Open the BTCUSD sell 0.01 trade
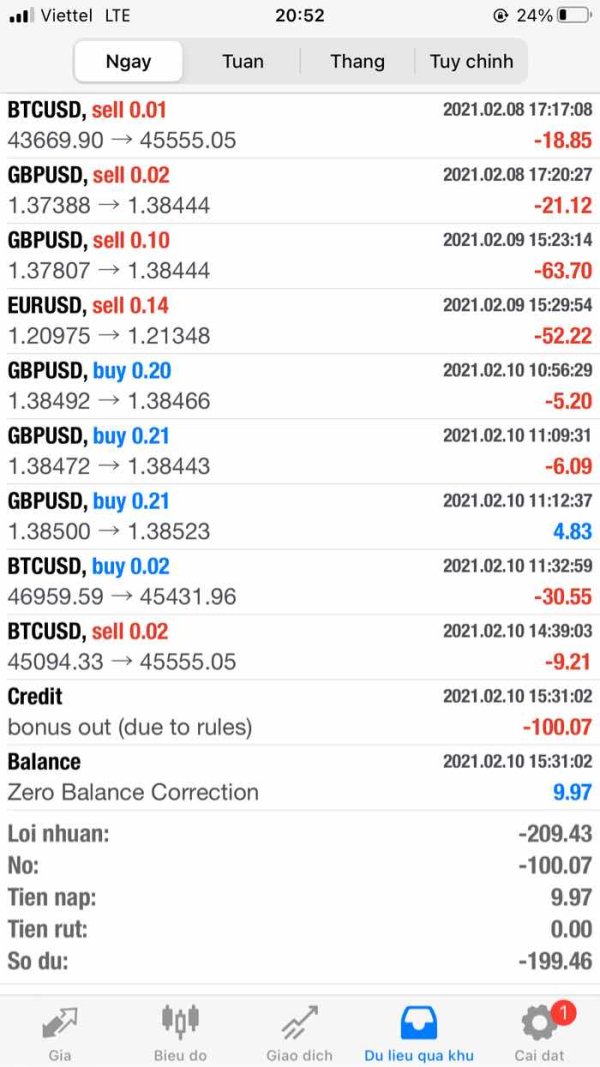This screenshot has width=600, height=1067. (x=300, y=125)
